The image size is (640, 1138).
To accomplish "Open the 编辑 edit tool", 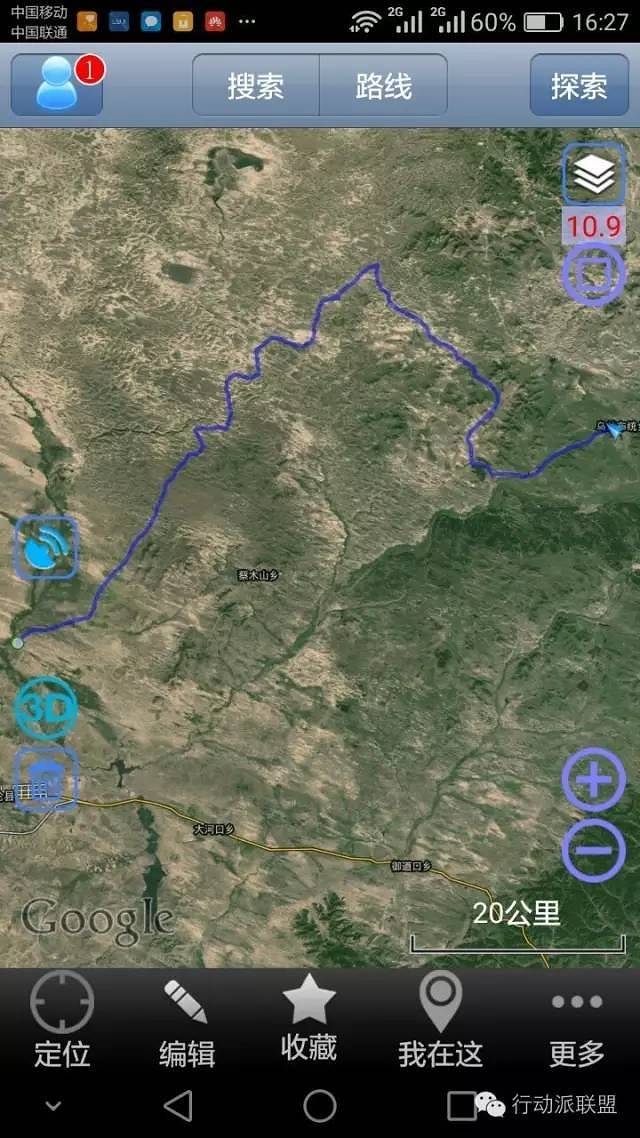I will (187, 1019).
